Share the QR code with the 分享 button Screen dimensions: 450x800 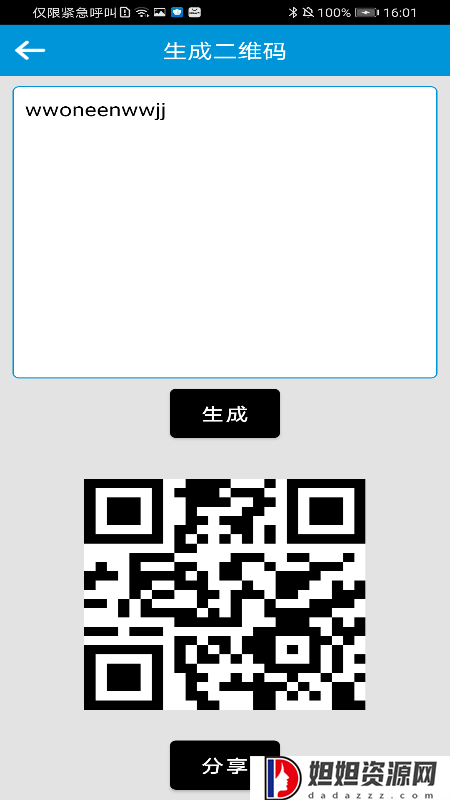225,765
